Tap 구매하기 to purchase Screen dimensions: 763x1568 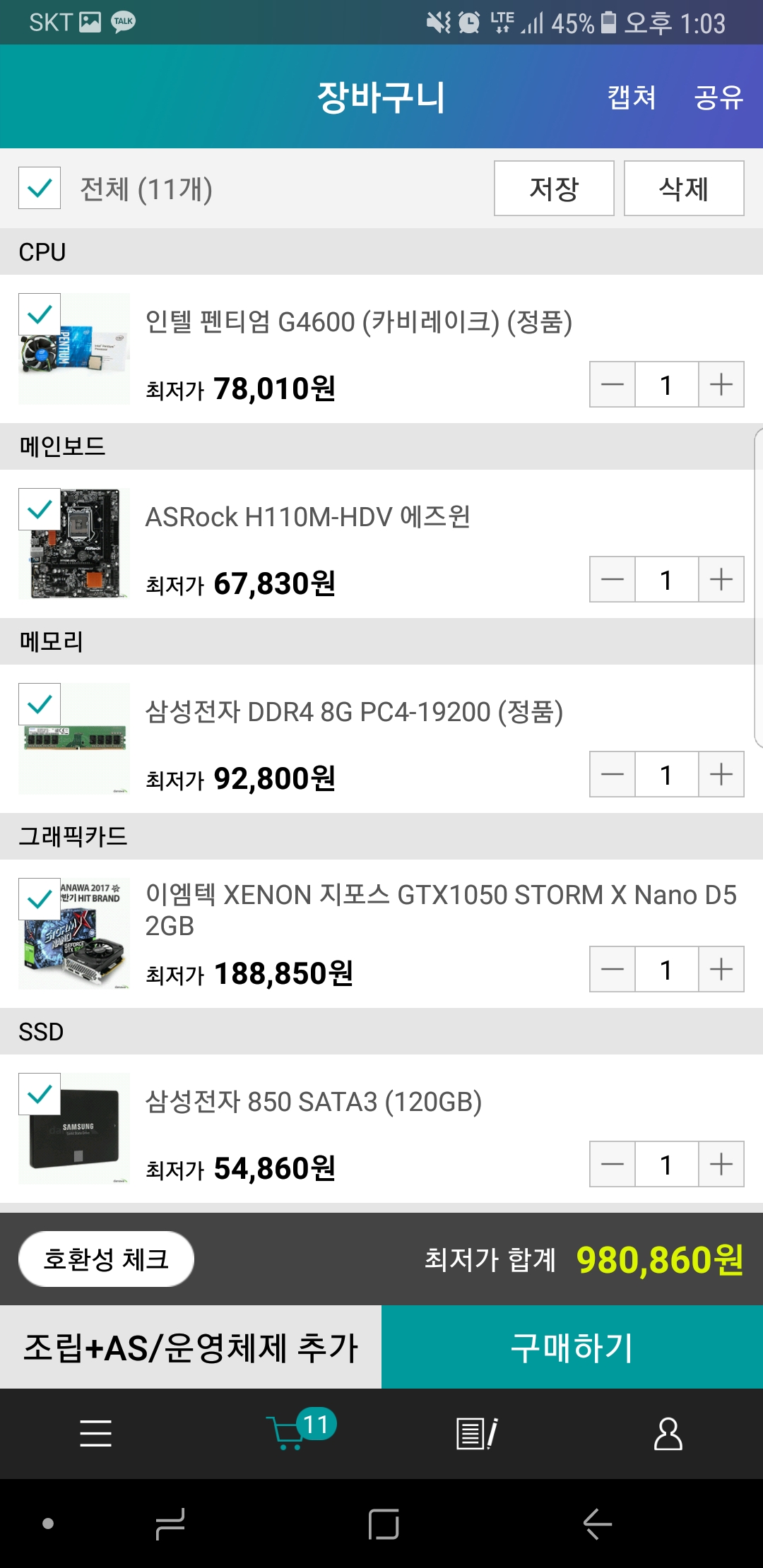tap(572, 1347)
